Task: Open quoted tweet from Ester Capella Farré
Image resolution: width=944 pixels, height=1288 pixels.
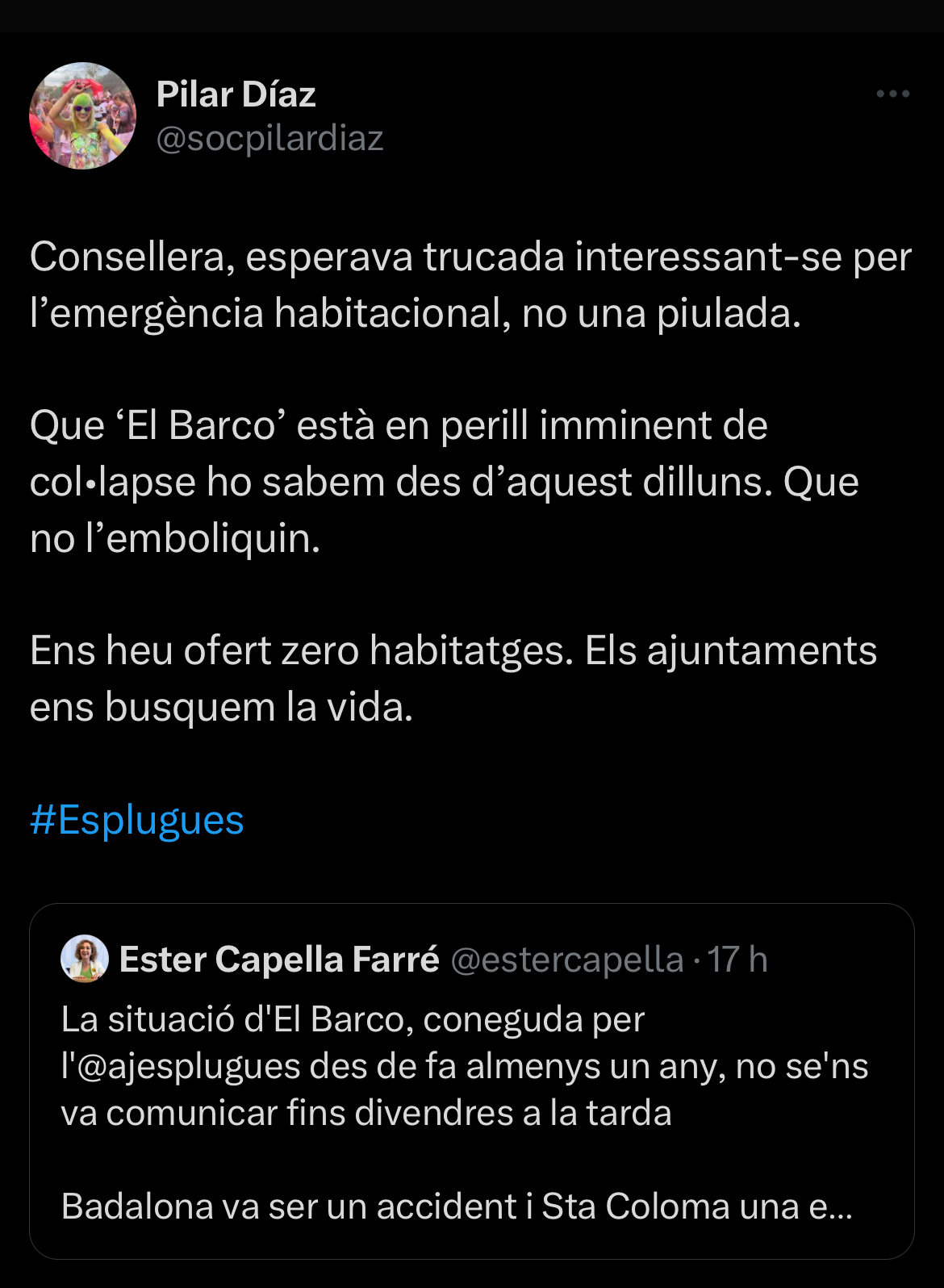Action: 471,1080
